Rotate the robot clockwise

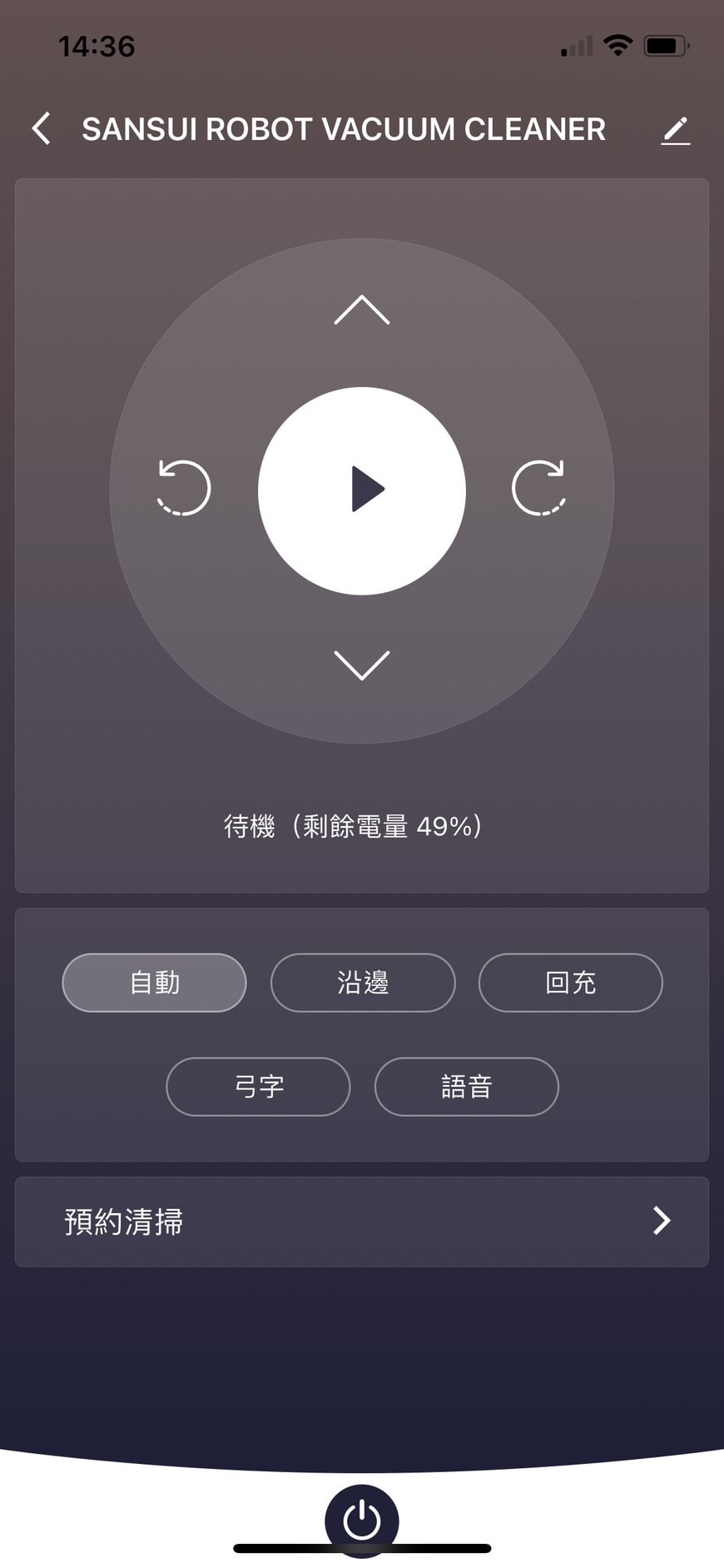click(539, 488)
